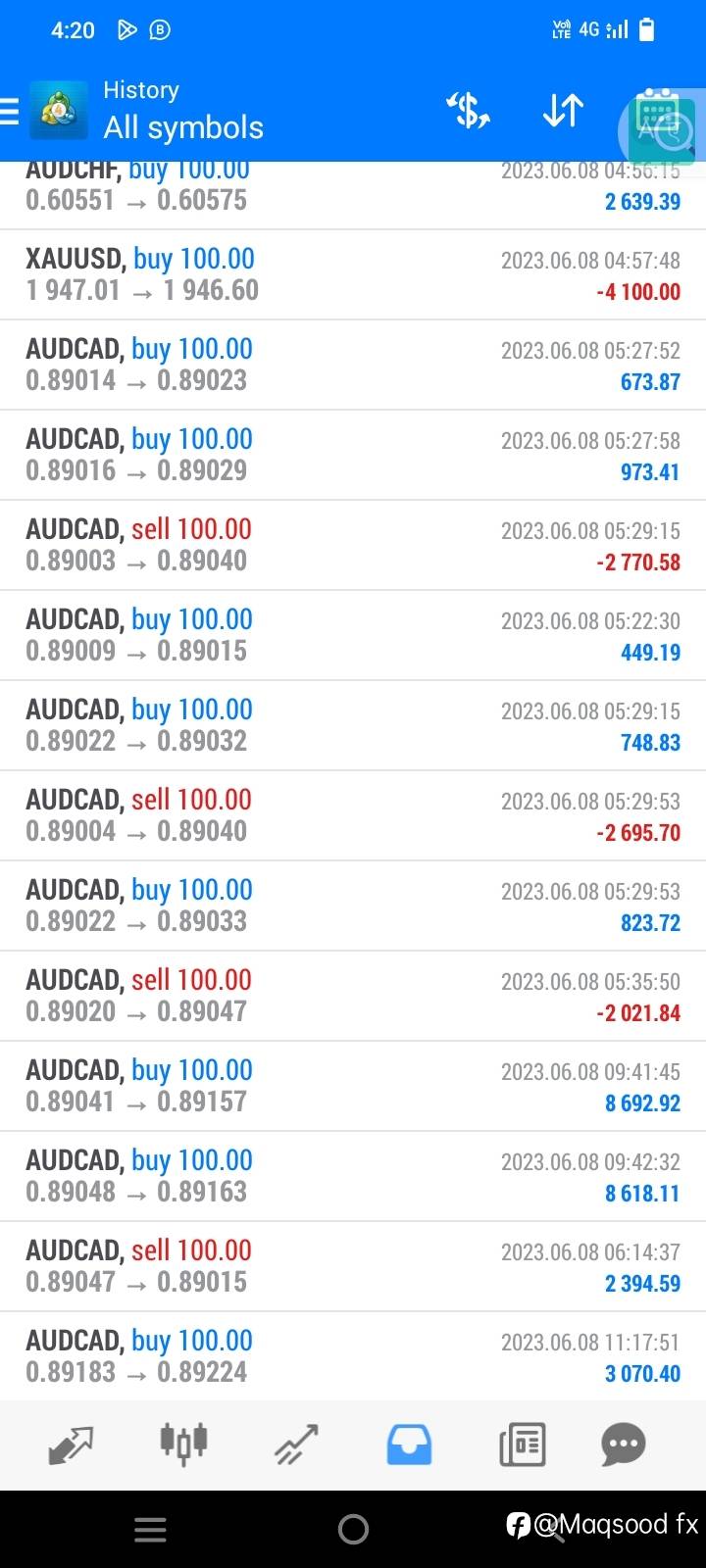Open the AUDCAD trade with 8 618.11 profit

coord(353,1176)
